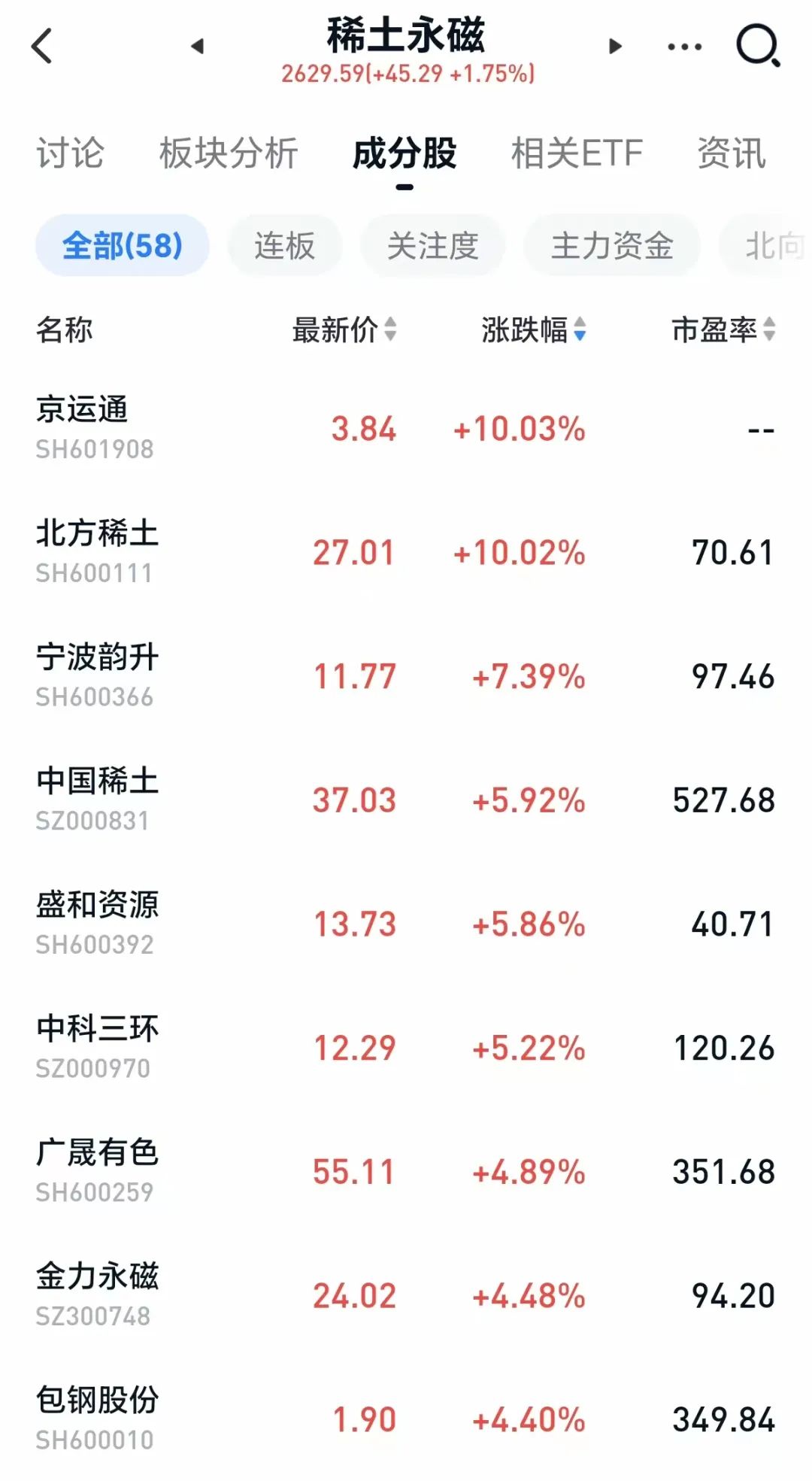812x1481 pixels.
Task: Switch to the 讨论 tab
Action: pyautogui.click(x=70, y=153)
